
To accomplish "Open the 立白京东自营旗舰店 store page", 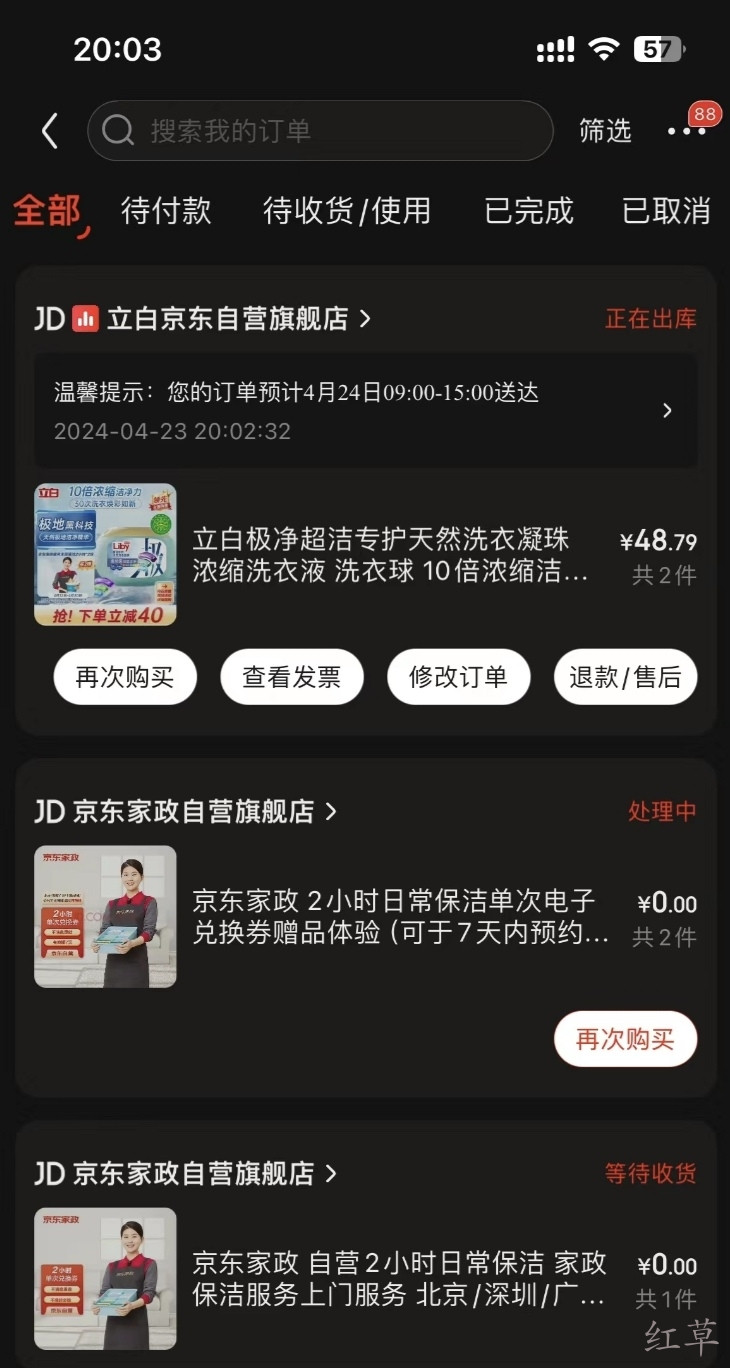I will point(226,319).
